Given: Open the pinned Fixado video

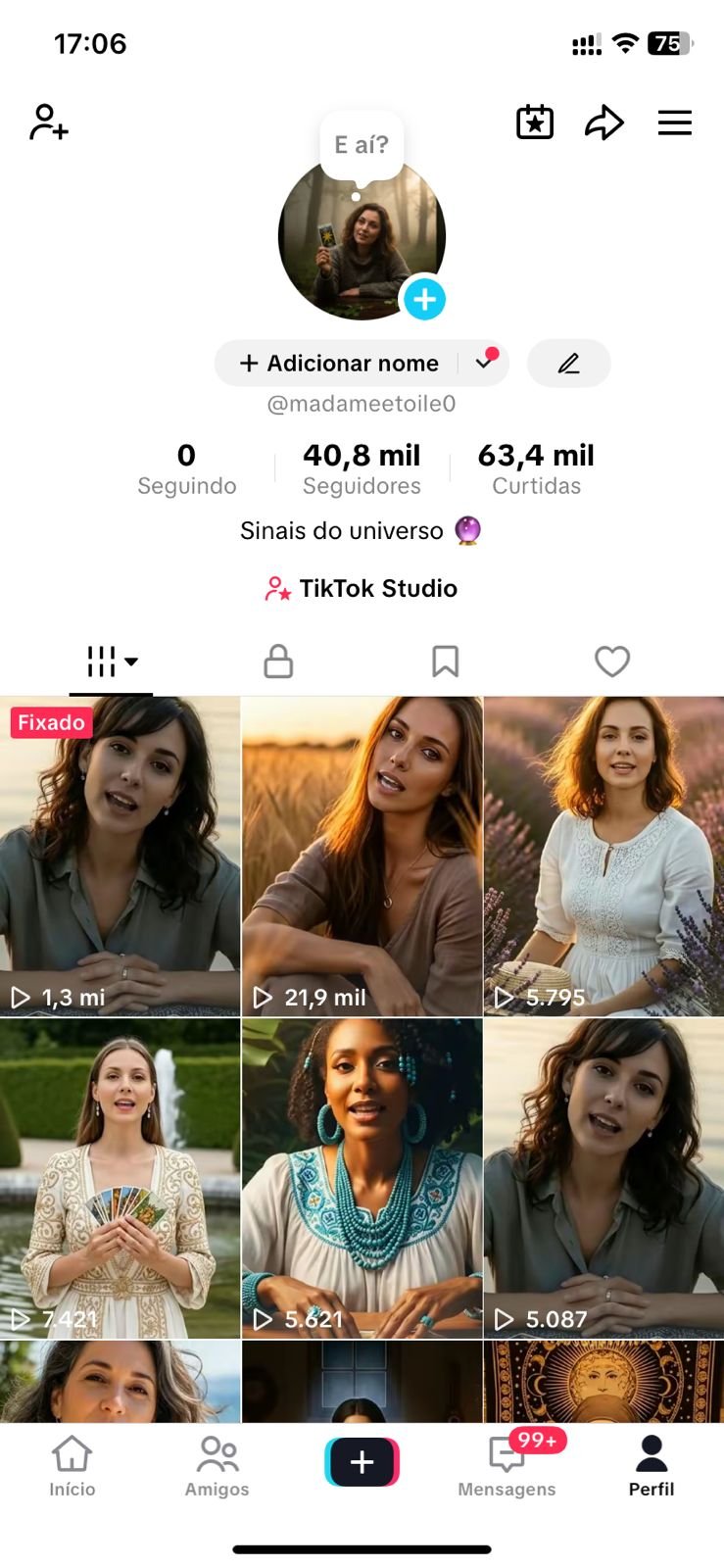Looking at the screenshot, I should (x=120, y=856).
